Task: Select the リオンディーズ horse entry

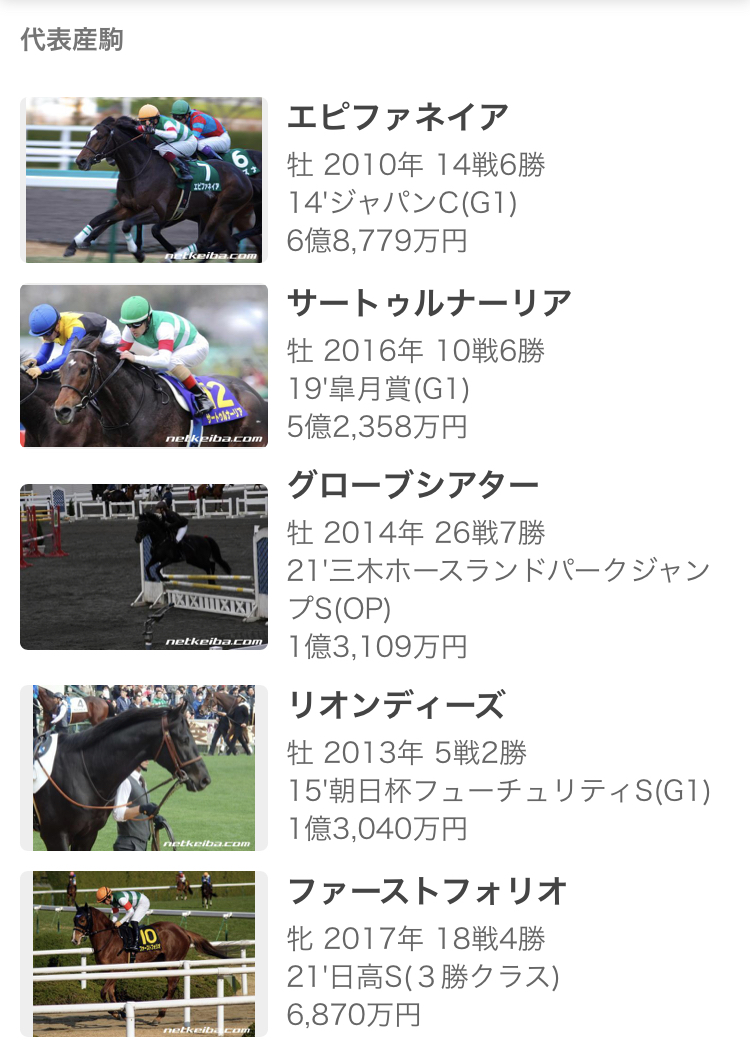Action: (395, 706)
